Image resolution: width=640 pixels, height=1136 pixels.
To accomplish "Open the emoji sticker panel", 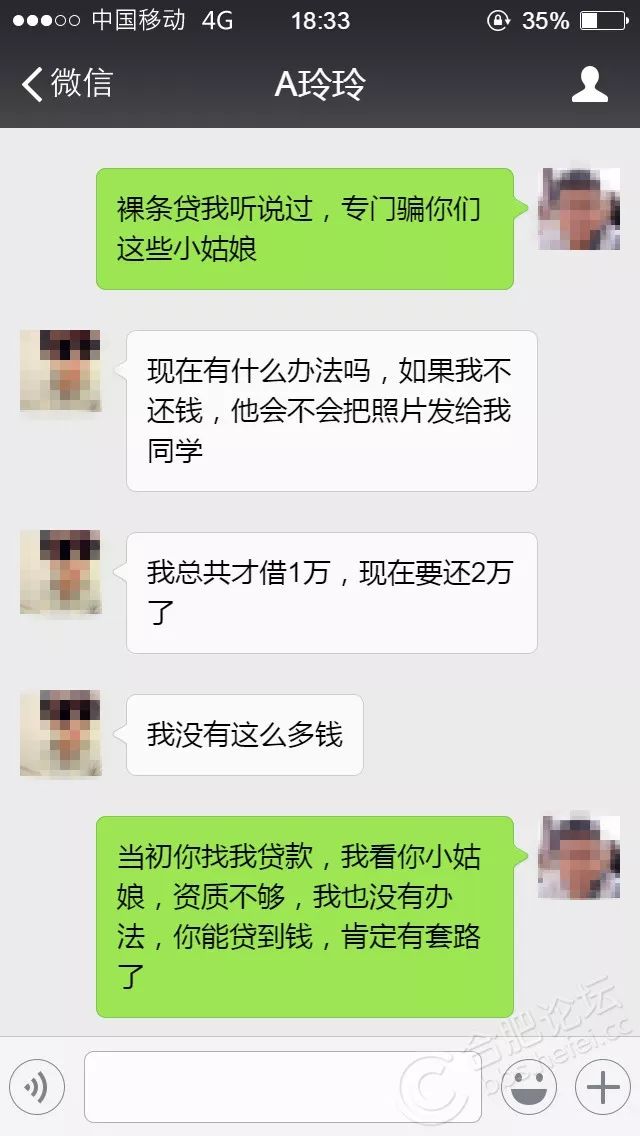I will [527, 1086].
